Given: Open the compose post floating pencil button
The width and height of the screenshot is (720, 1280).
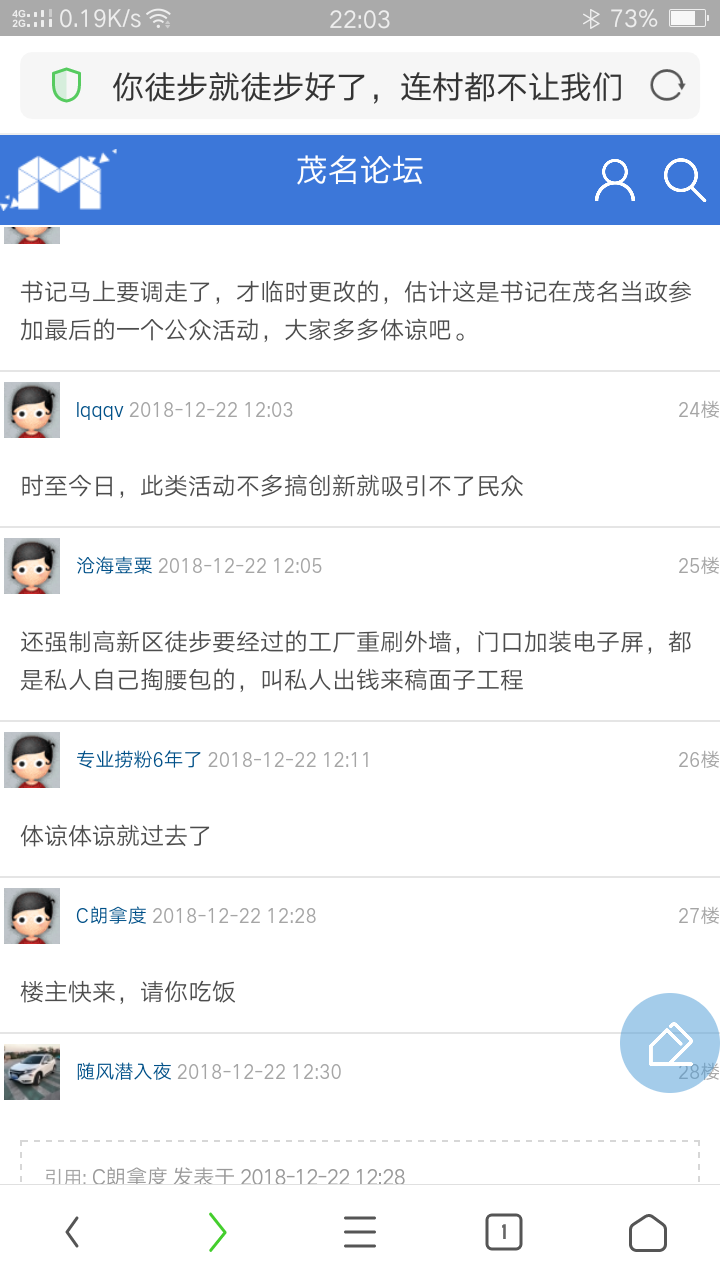Looking at the screenshot, I should 668,1043.
